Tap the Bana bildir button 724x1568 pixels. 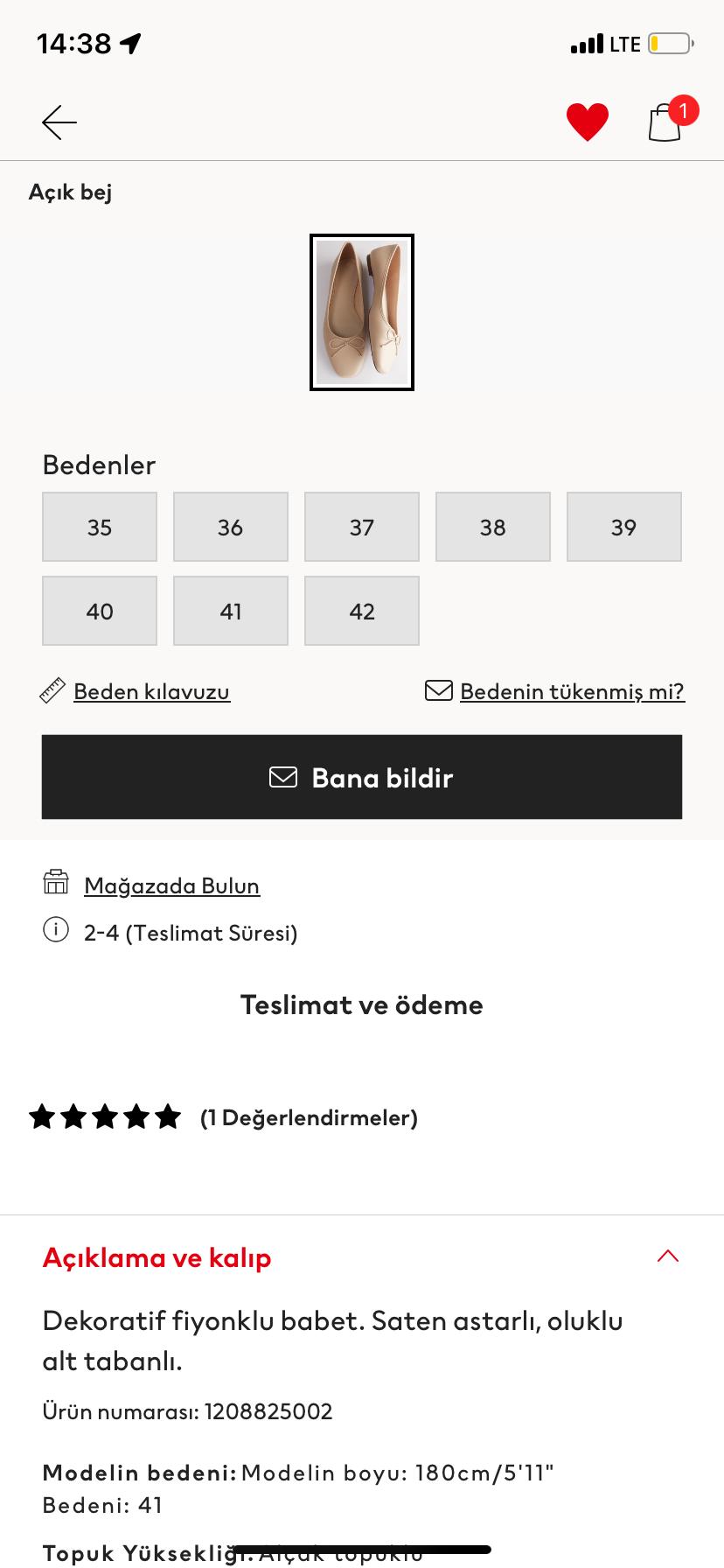click(362, 777)
